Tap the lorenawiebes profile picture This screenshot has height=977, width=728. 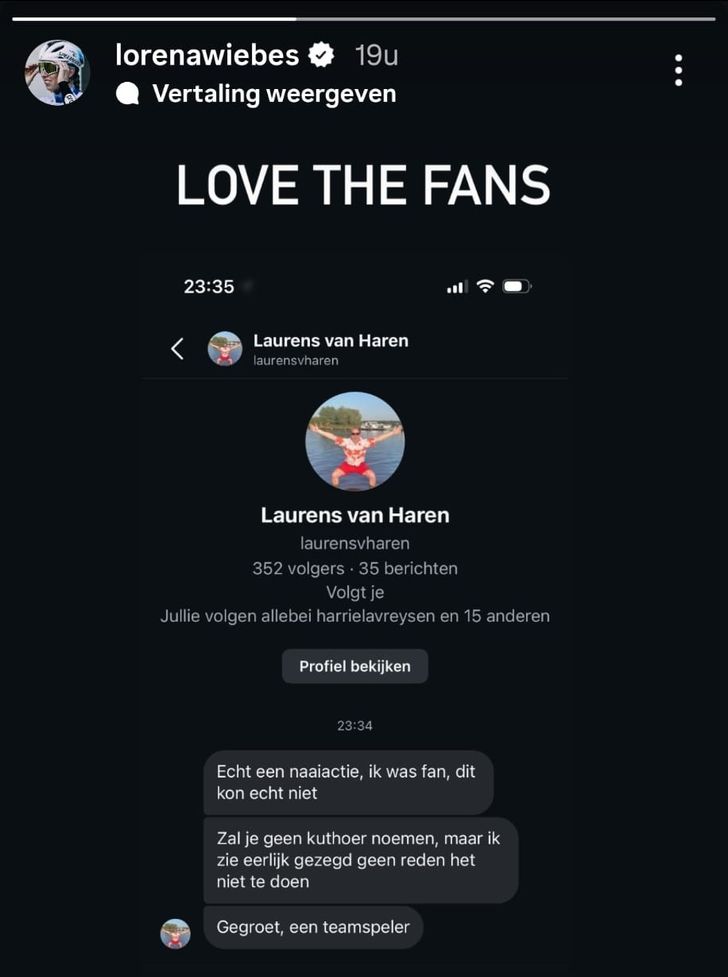click(x=57, y=72)
